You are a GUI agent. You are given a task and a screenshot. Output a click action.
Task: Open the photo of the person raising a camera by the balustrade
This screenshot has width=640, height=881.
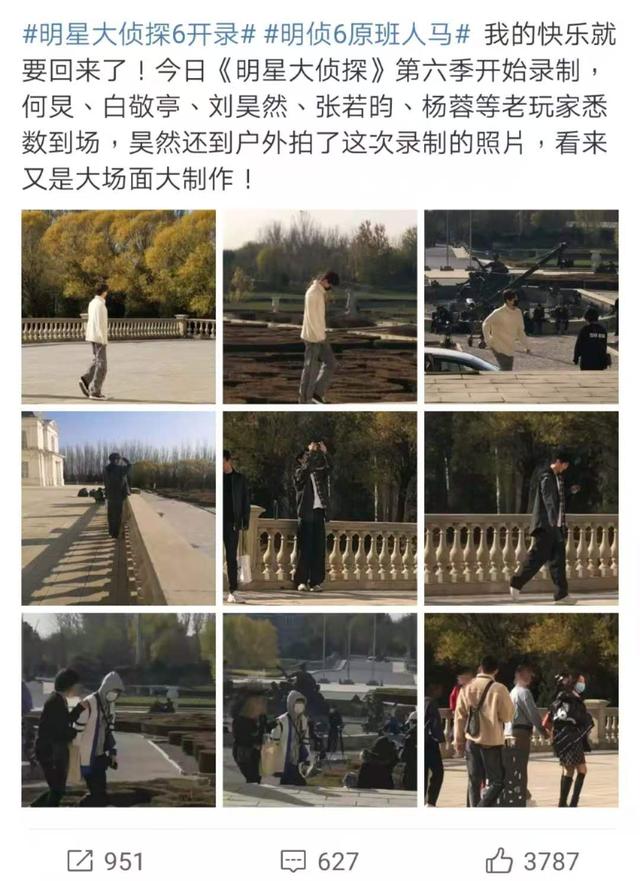click(320, 508)
